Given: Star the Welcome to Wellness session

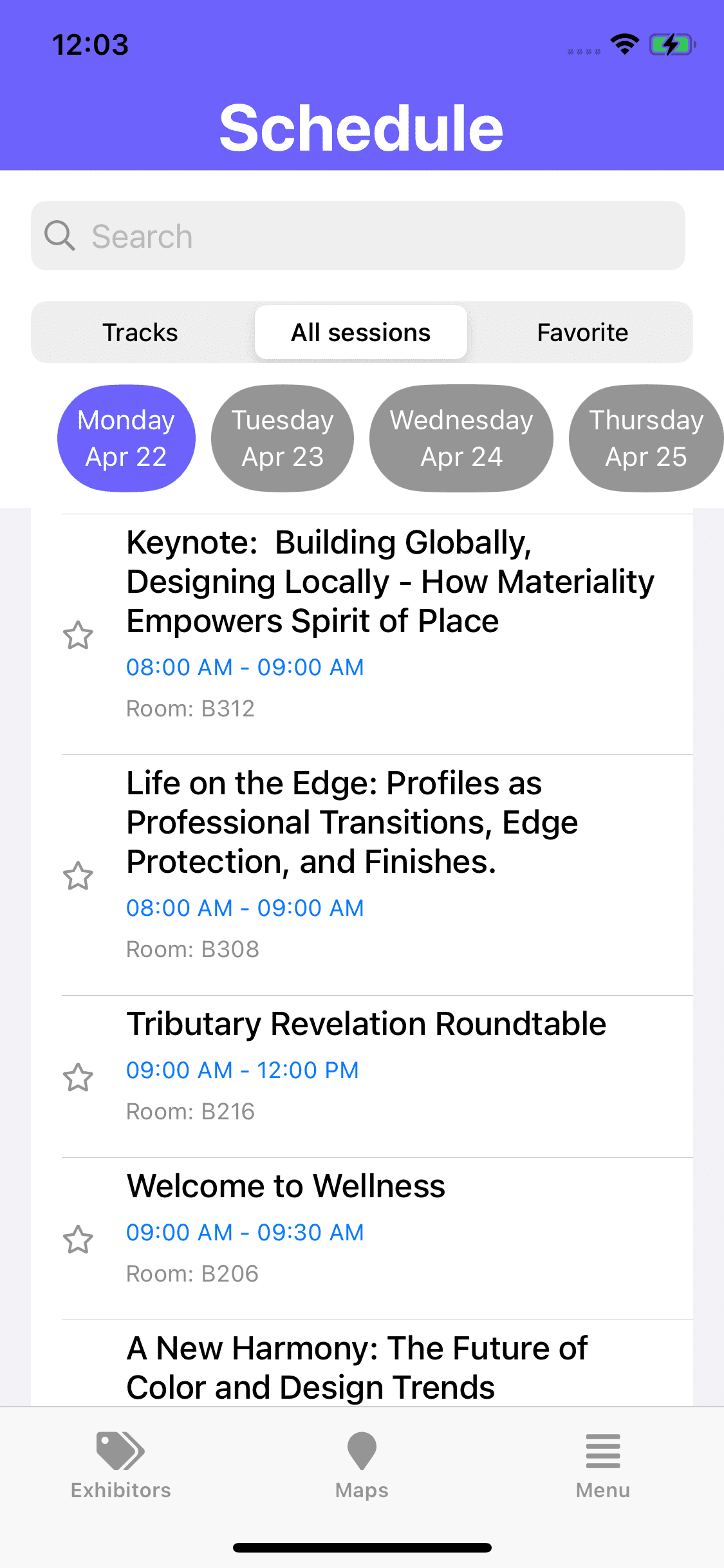Looking at the screenshot, I should (79, 1238).
